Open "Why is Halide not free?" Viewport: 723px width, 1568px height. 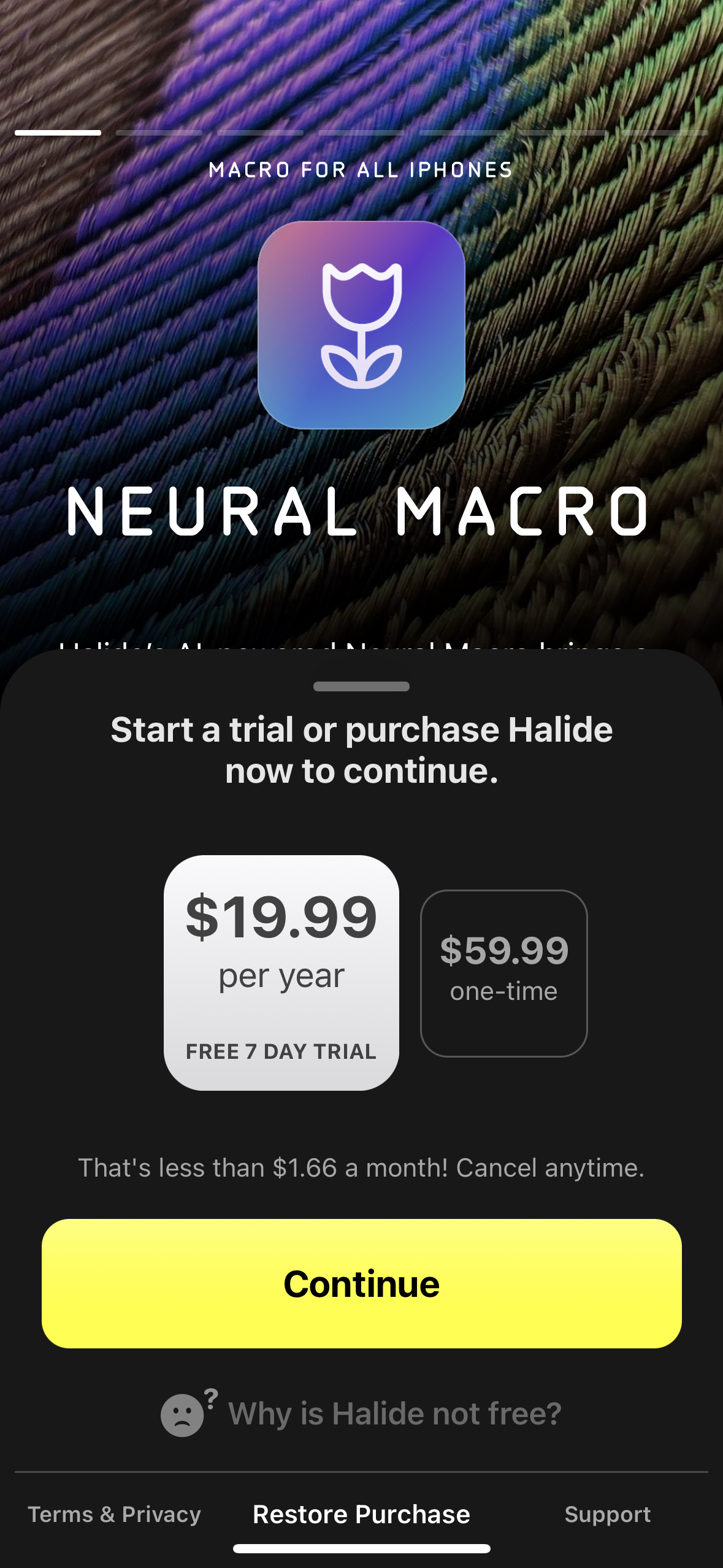pyautogui.click(x=361, y=1413)
